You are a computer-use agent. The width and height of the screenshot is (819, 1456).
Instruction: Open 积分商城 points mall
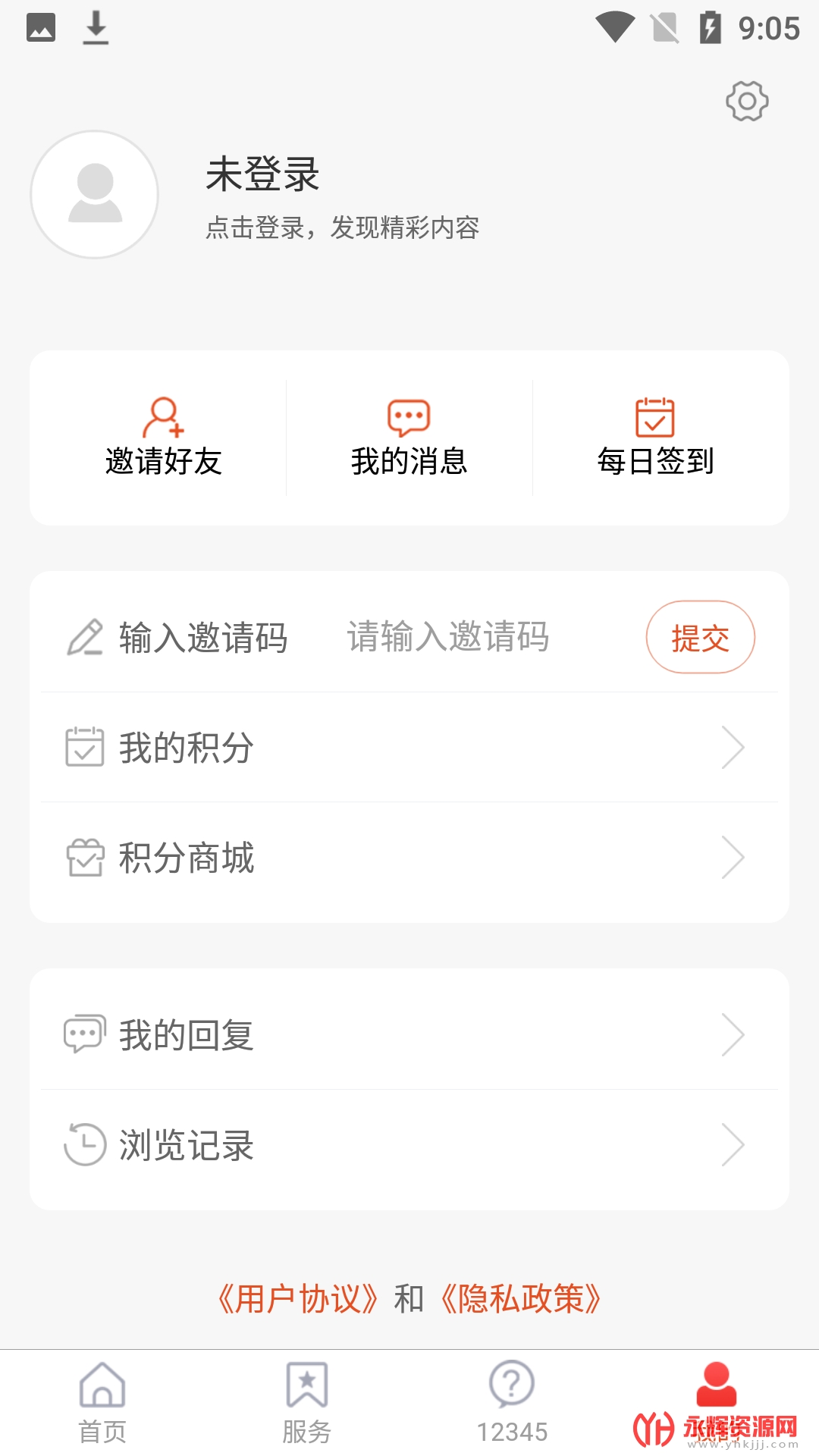coord(409,858)
